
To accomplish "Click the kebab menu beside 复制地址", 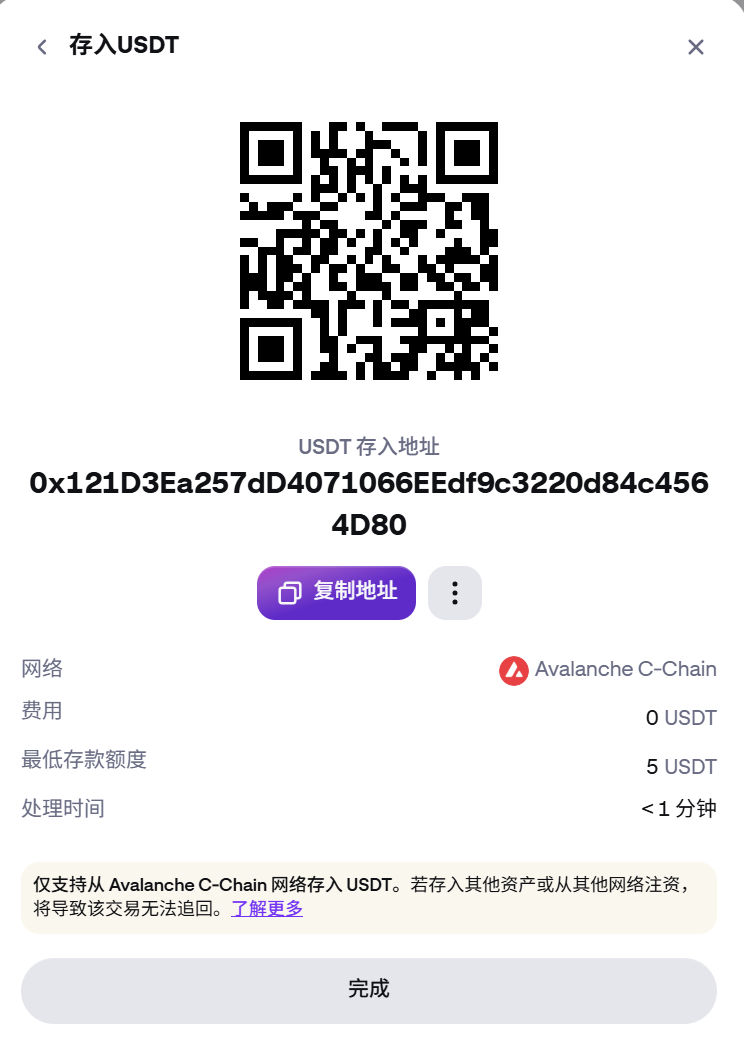I will pyautogui.click(x=455, y=593).
